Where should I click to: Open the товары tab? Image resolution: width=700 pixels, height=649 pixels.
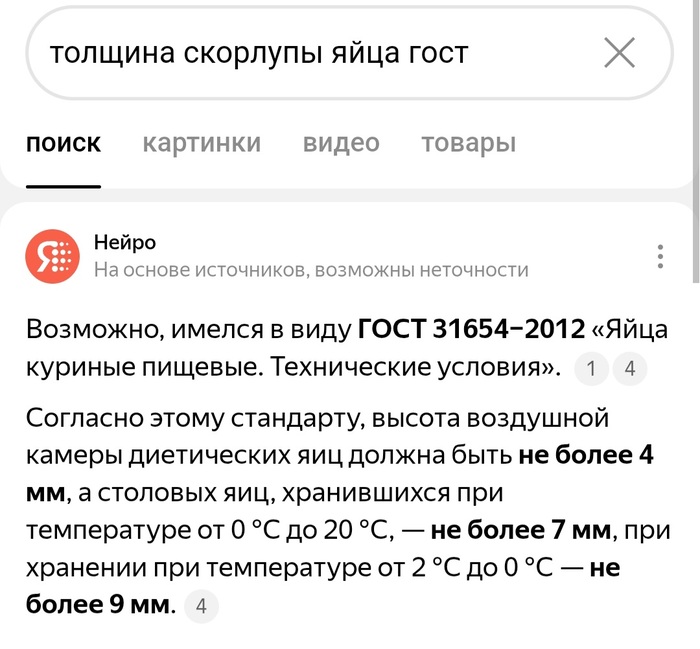468,143
